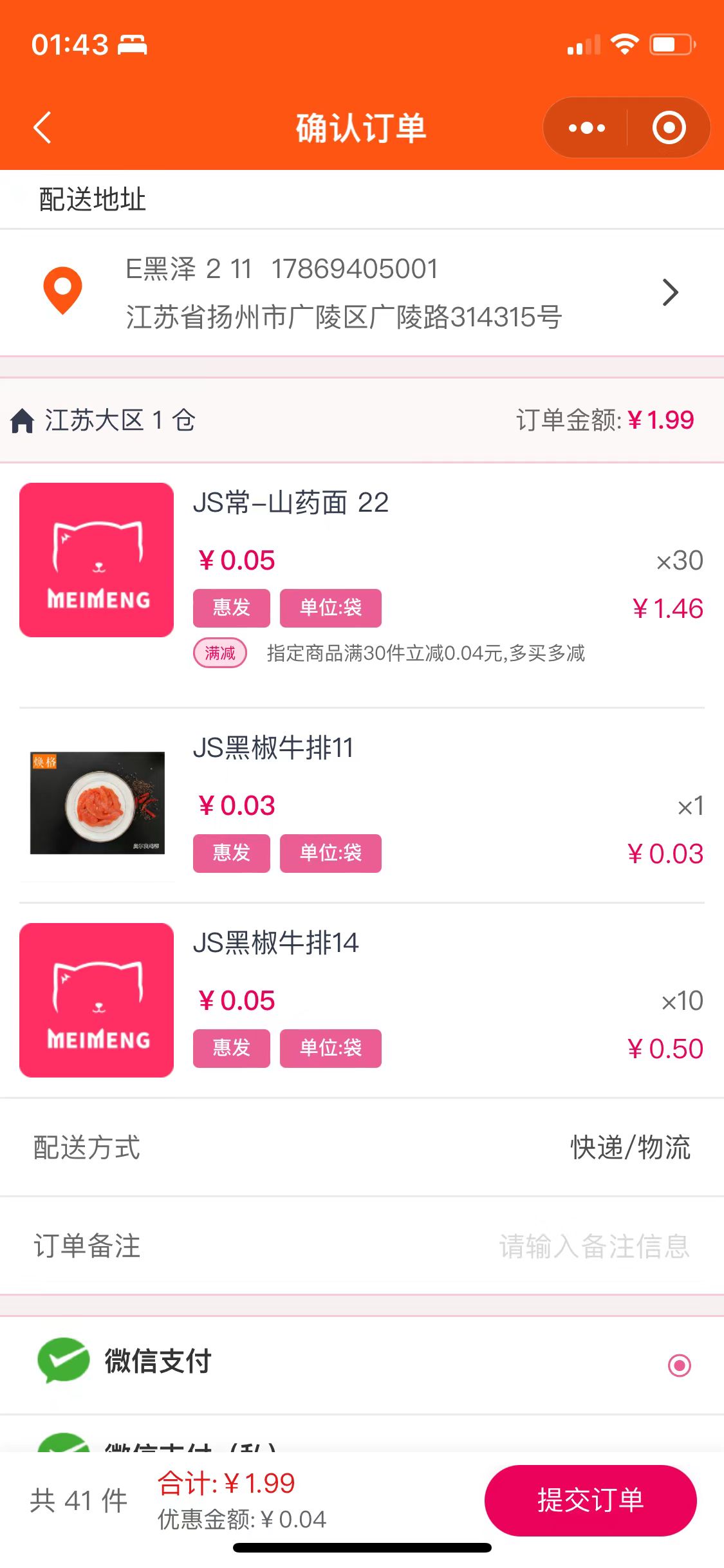This screenshot has width=724, height=1568.
Task: Open the product JS黑椒牛排14
Action: [x=275, y=943]
